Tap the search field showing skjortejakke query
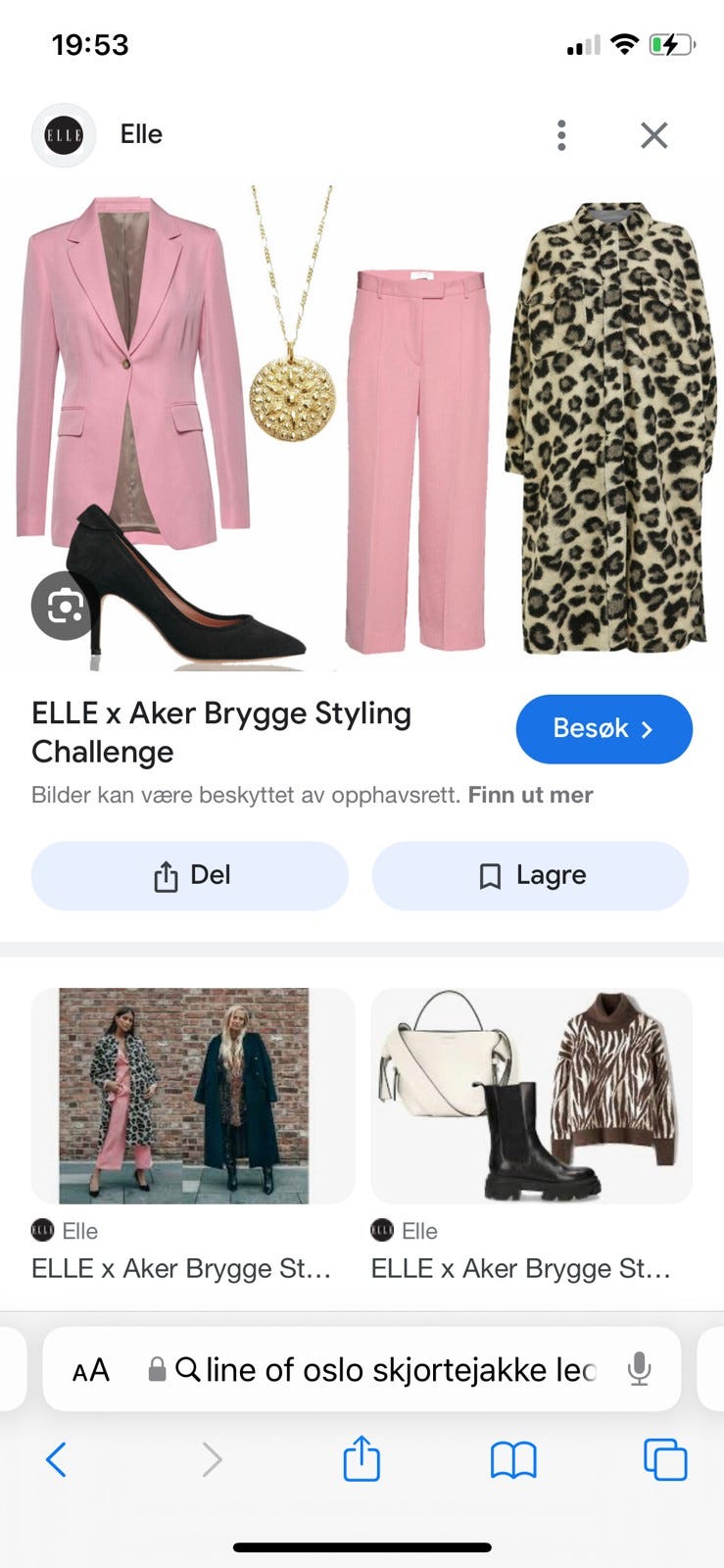 [x=392, y=1369]
